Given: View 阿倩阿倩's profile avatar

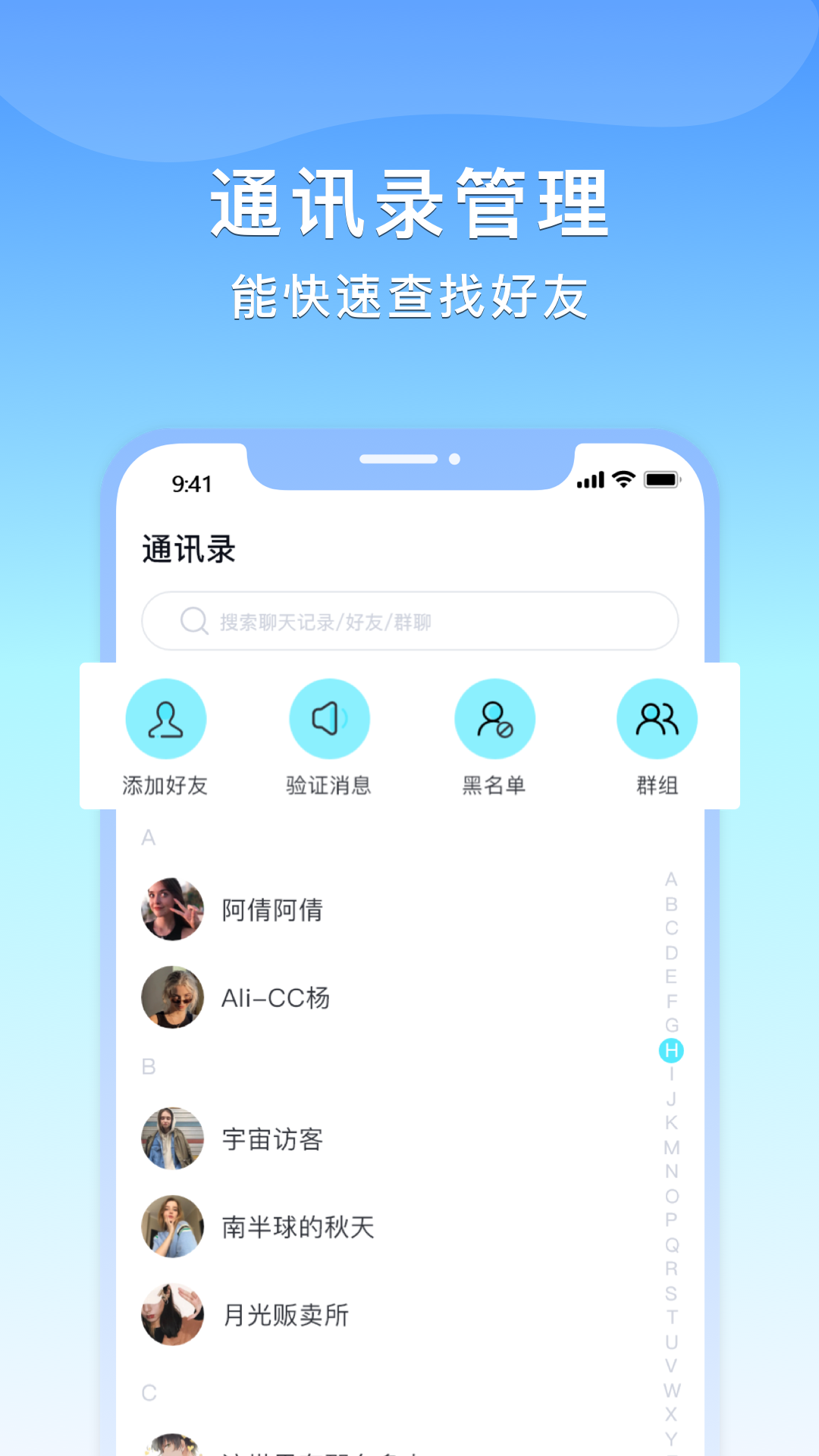Looking at the screenshot, I should click(172, 911).
